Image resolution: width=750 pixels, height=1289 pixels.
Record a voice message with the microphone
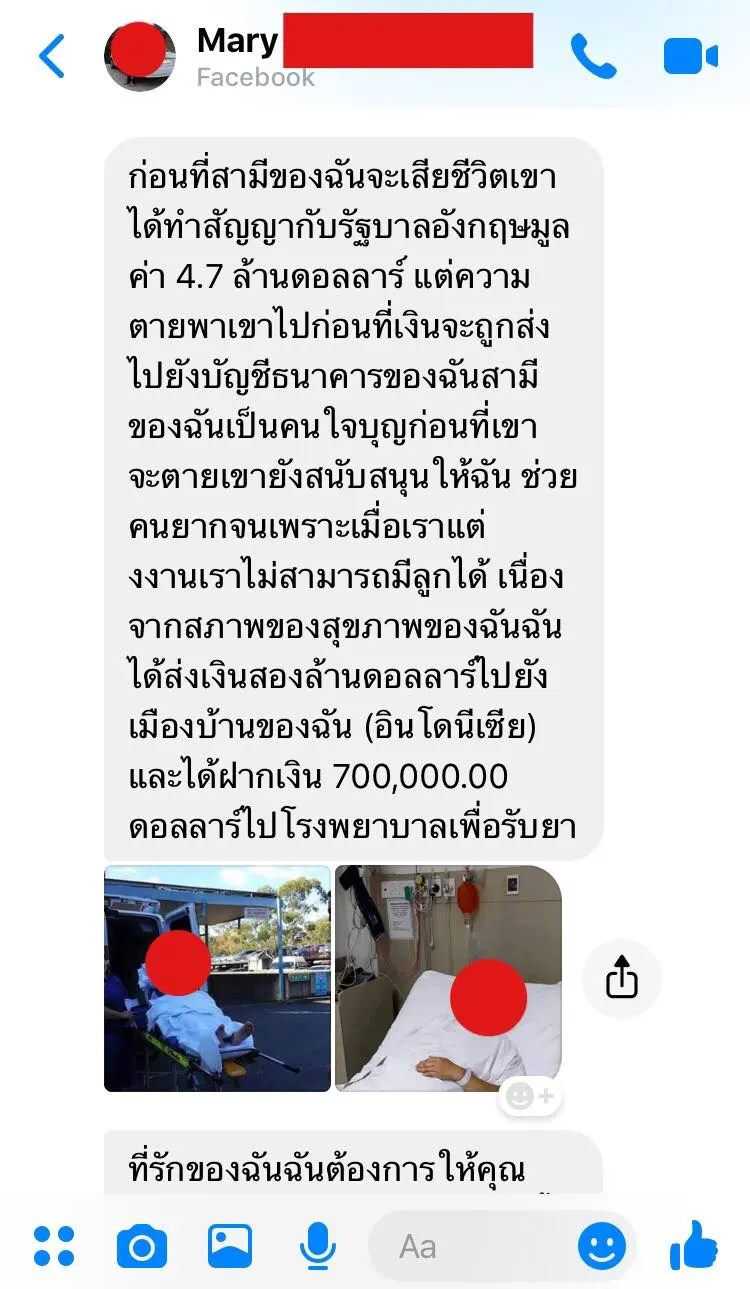[x=317, y=1246]
